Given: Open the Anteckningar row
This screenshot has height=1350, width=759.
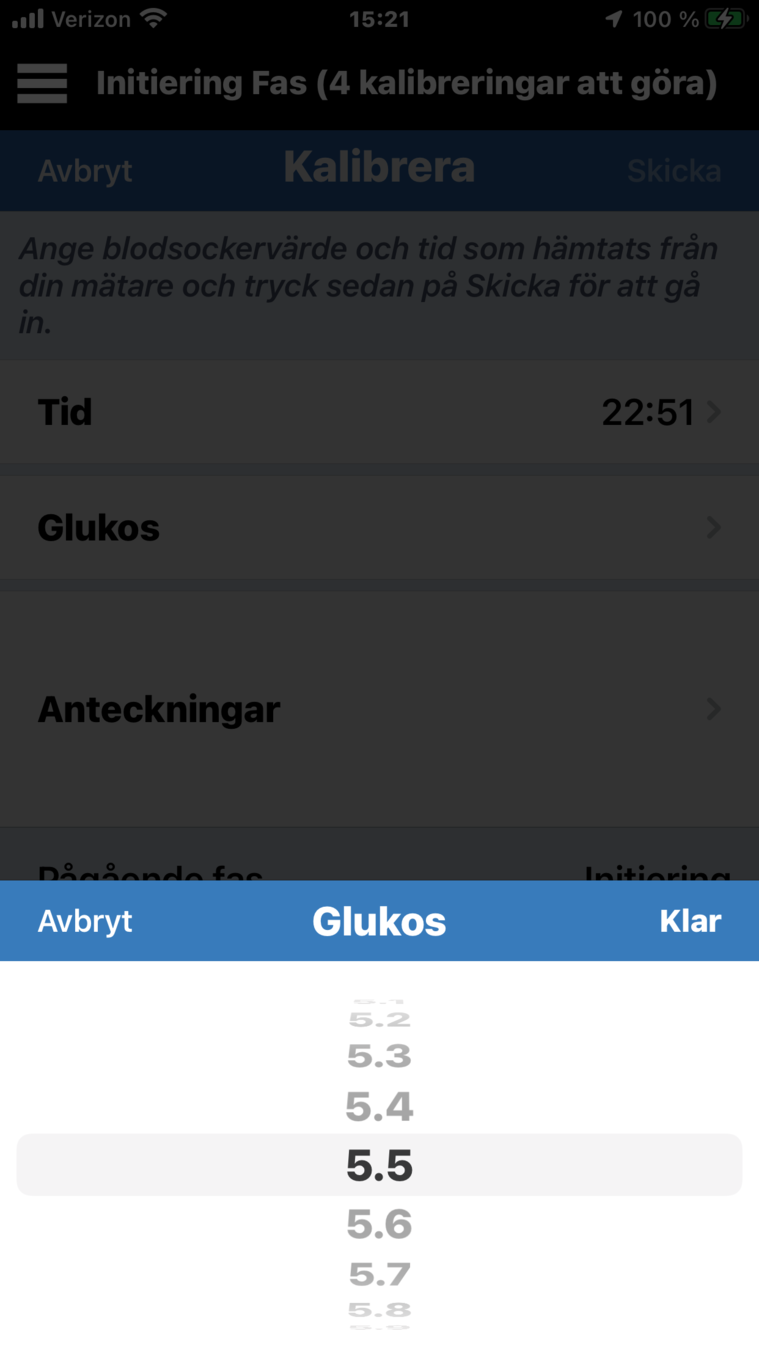Looking at the screenshot, I should point(379,709).
